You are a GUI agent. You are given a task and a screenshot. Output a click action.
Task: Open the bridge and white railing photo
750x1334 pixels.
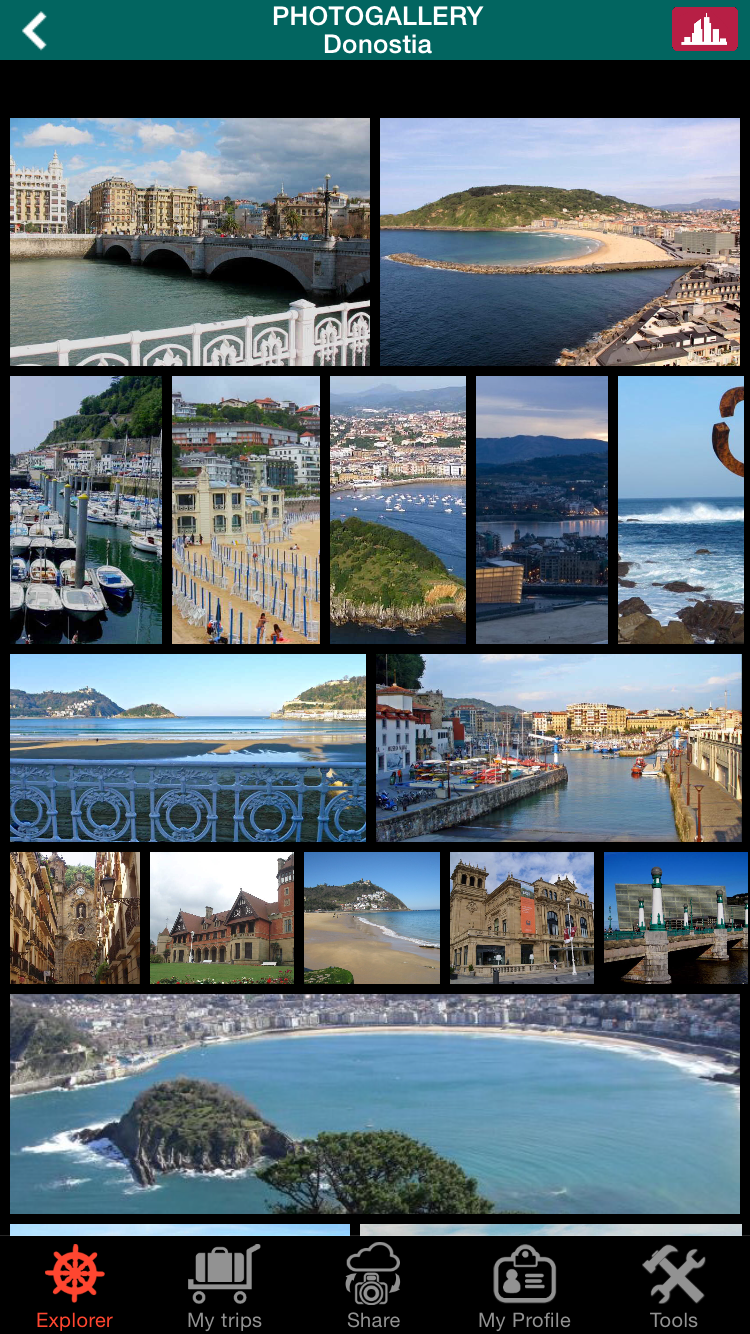pyautogui.click(x=190, y=242)
